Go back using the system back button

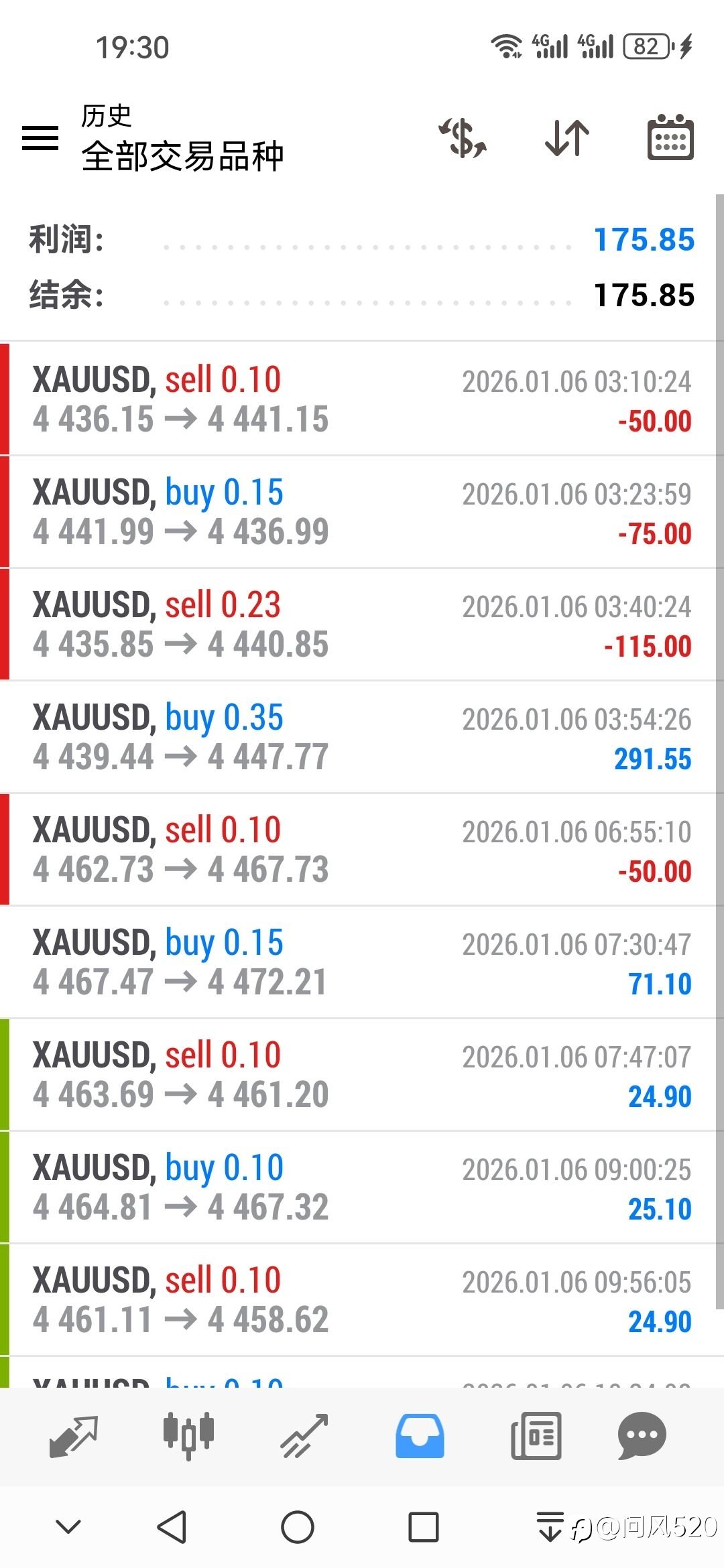click(x=172, y=1528)
